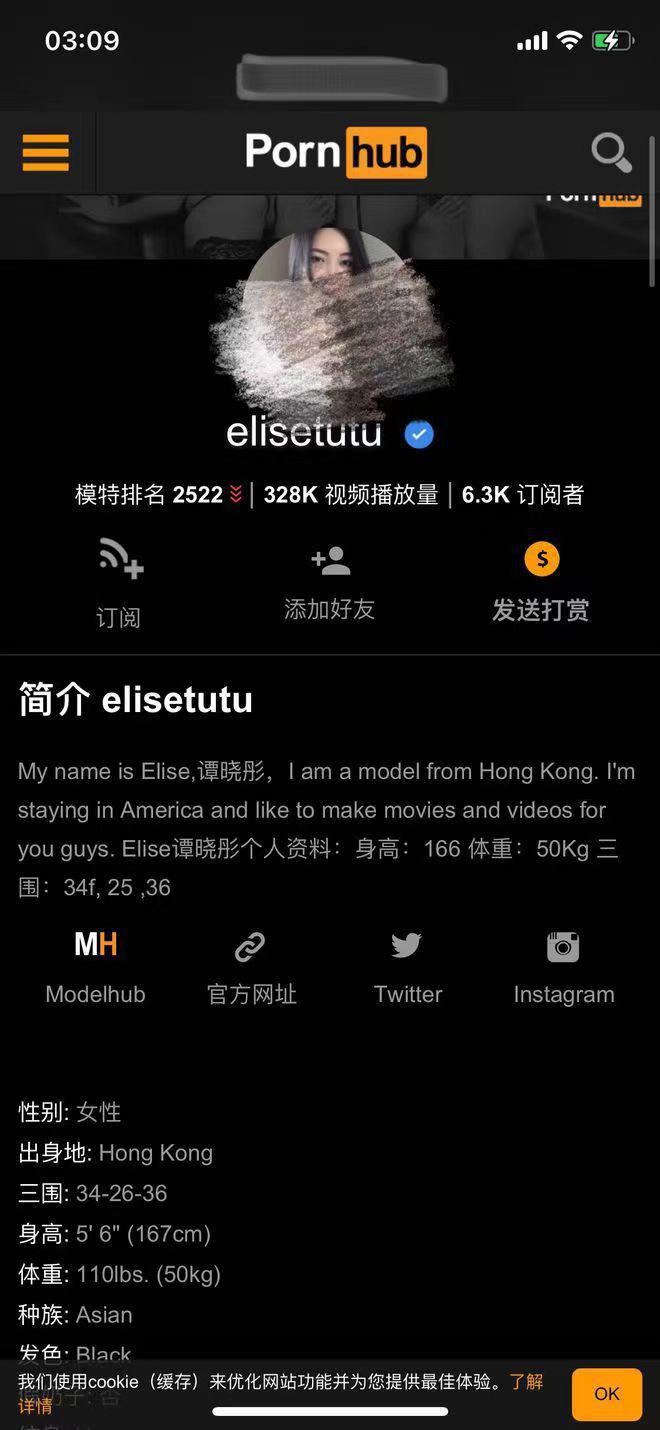Go to the site home via logo
This screenshot has height=1430, width=660.
(336, 153)
